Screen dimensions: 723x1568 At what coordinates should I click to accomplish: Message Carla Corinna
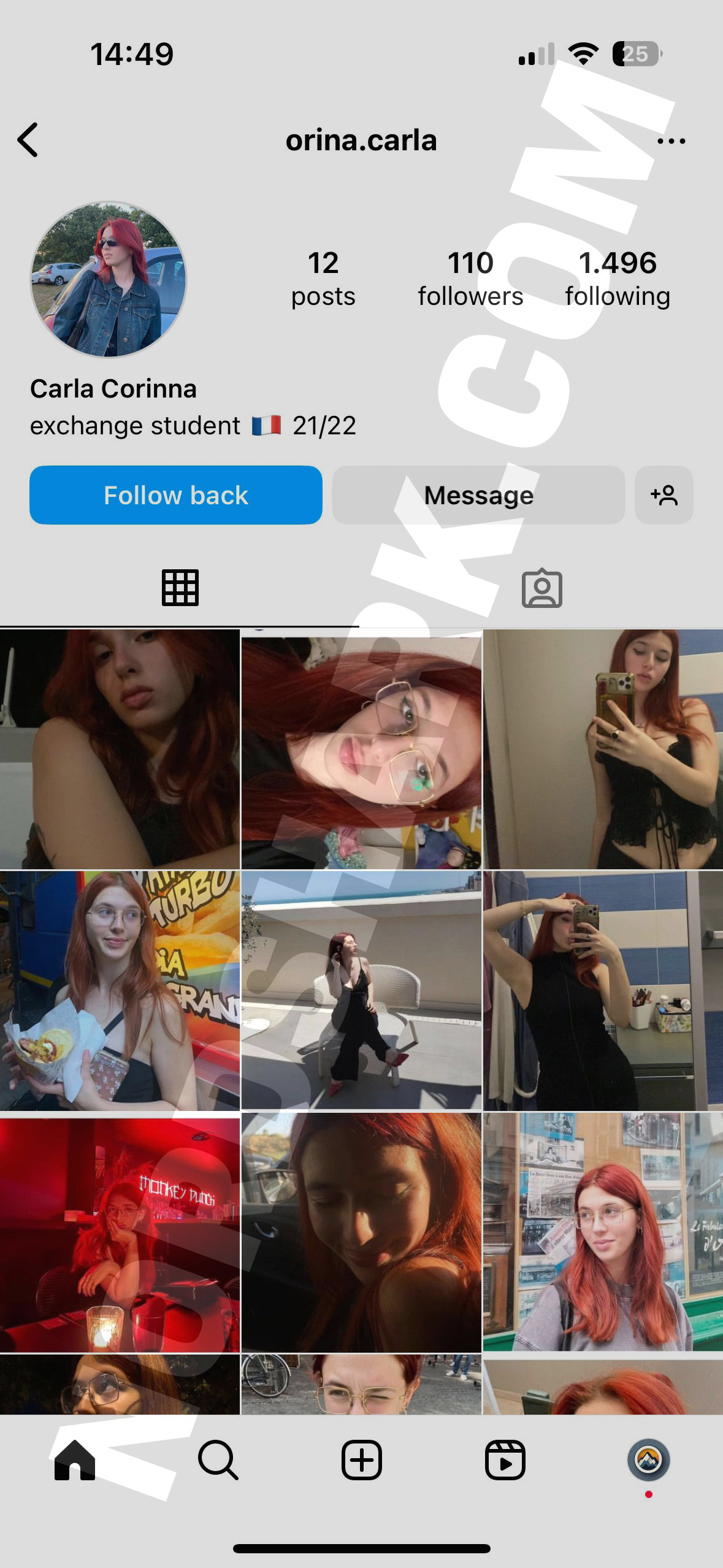pos(478,495)
